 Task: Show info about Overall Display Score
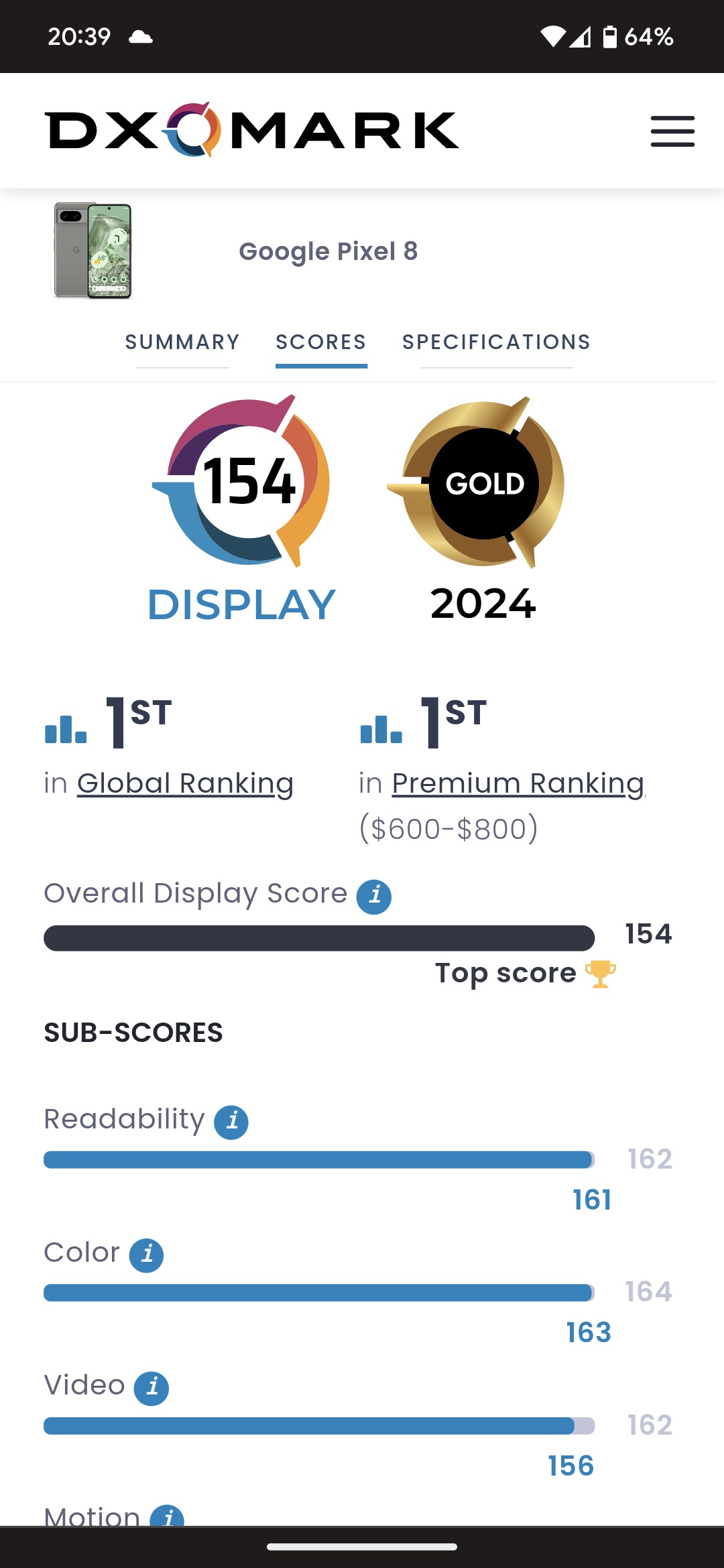point(374,897)
